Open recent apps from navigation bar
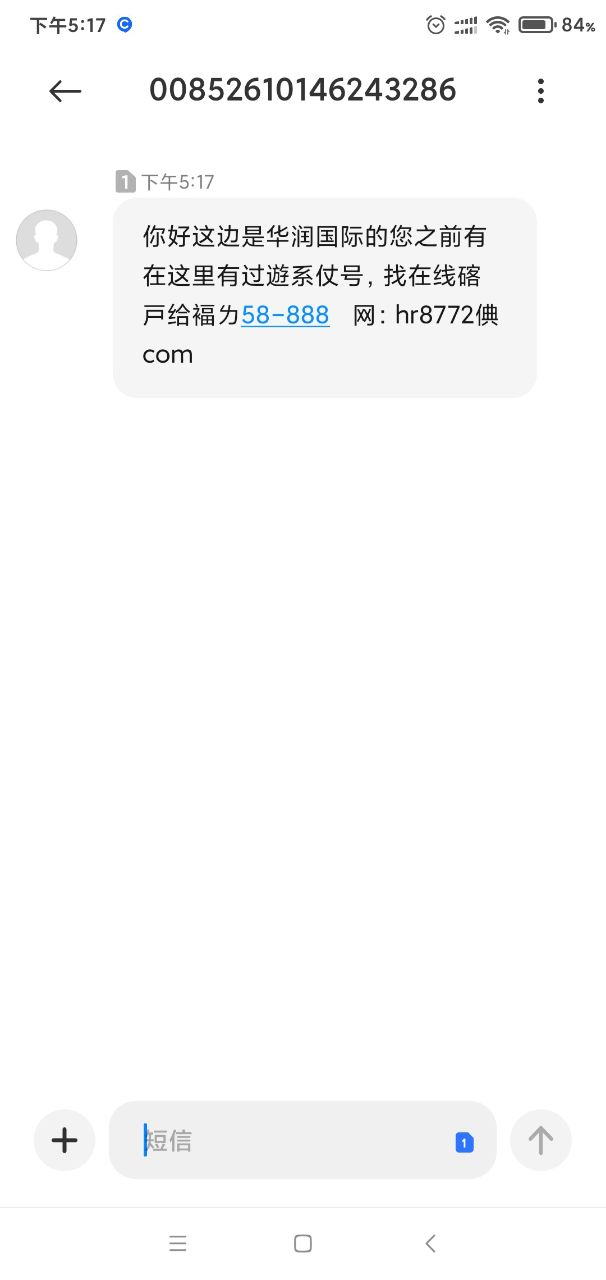 [178, 1244]
